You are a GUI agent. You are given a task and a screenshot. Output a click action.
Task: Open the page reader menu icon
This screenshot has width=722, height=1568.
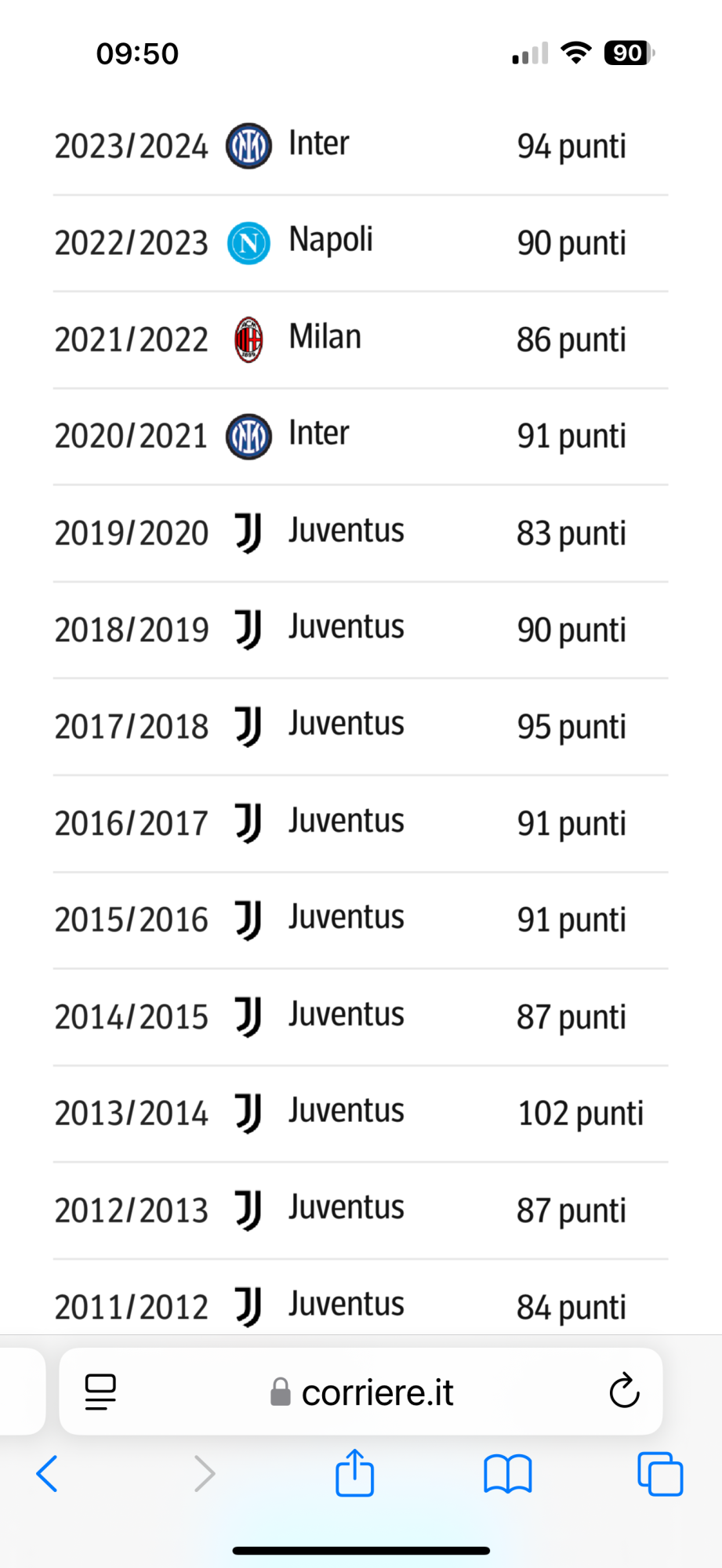pos(100,1392)
